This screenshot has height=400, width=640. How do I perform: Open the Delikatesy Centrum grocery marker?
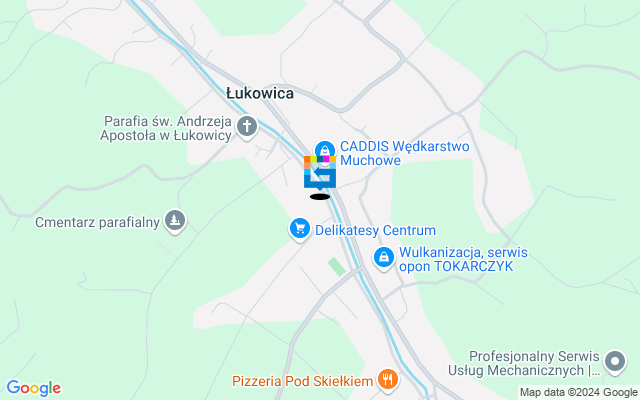pyautogui.click(x=299, y=229)
